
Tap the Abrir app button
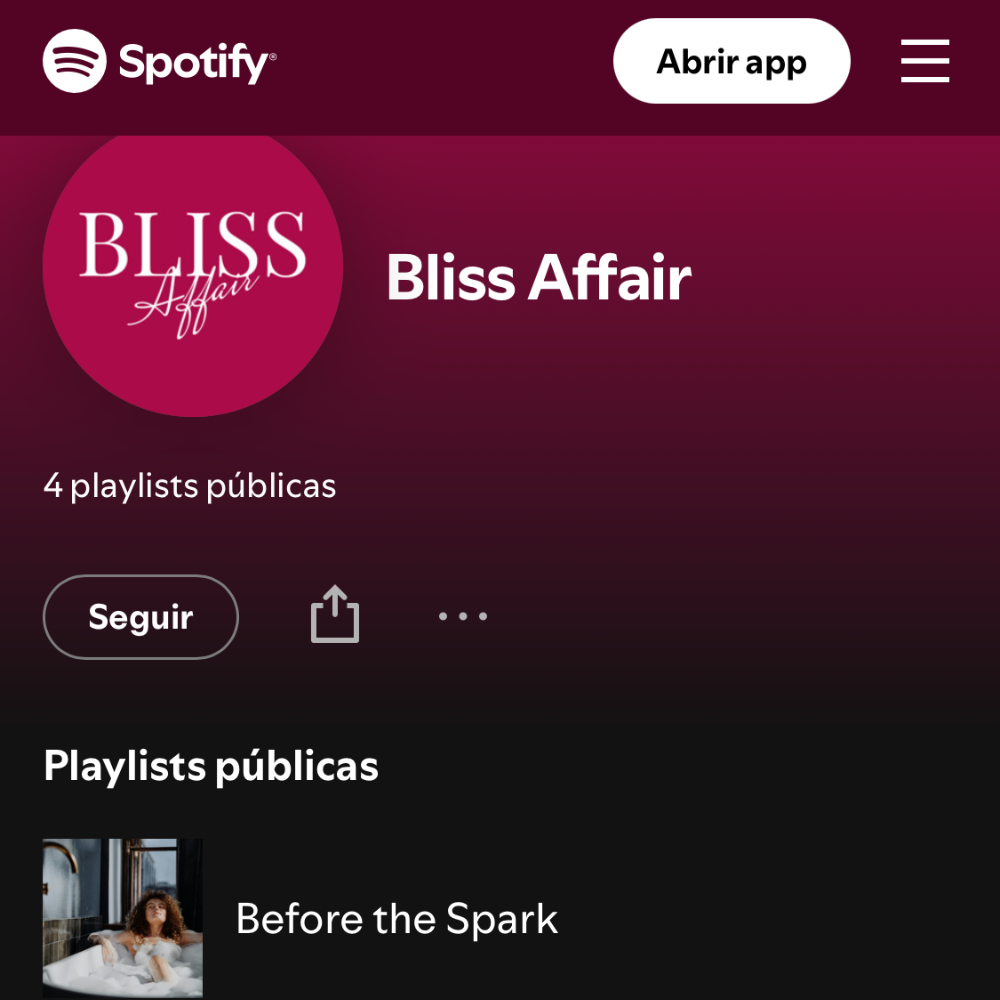point(731,62)
